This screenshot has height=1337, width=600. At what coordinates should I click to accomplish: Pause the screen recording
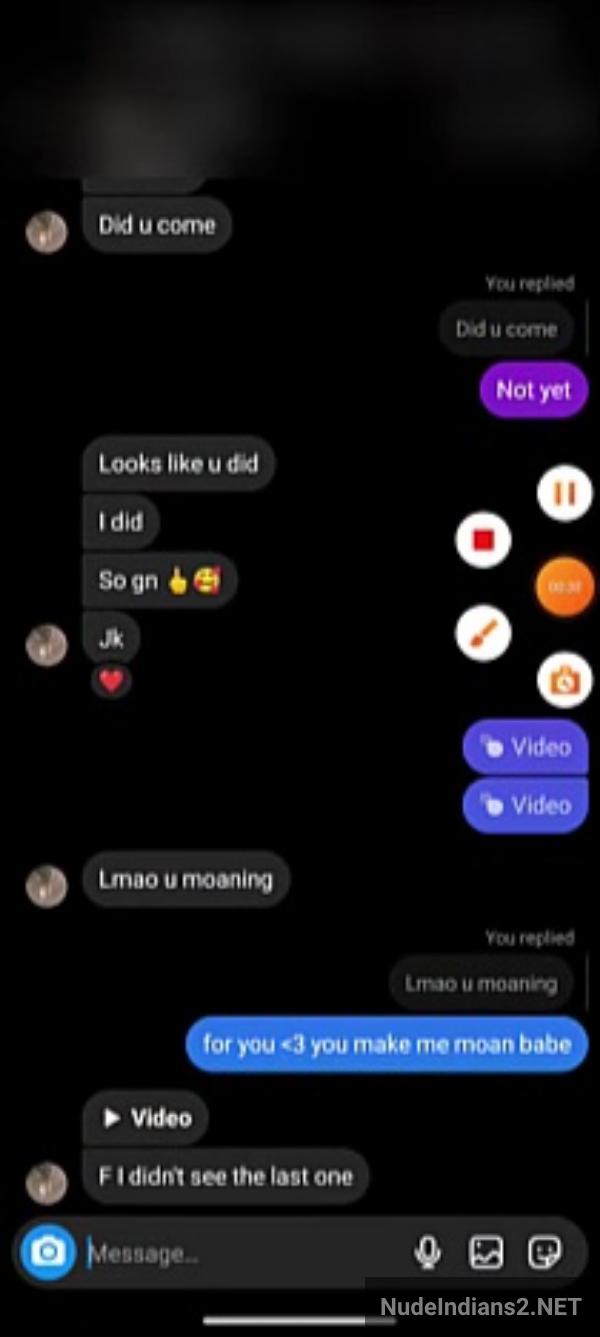[x=565, y=493]
